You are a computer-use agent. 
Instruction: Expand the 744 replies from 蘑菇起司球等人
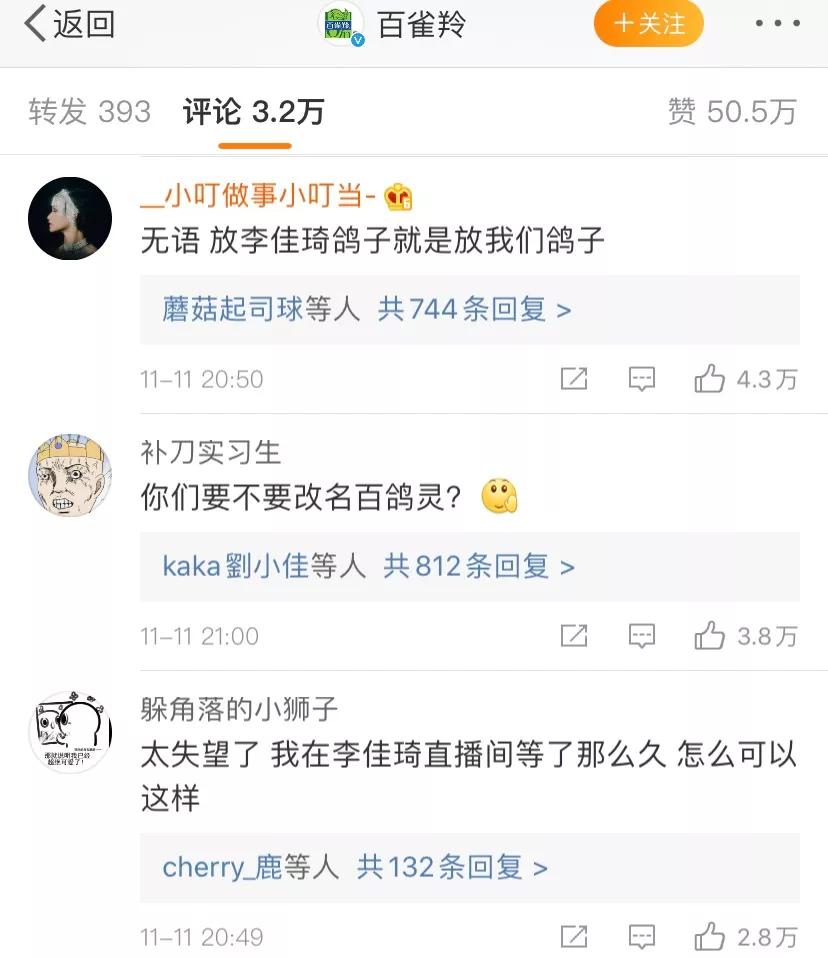tap(366, 310)
